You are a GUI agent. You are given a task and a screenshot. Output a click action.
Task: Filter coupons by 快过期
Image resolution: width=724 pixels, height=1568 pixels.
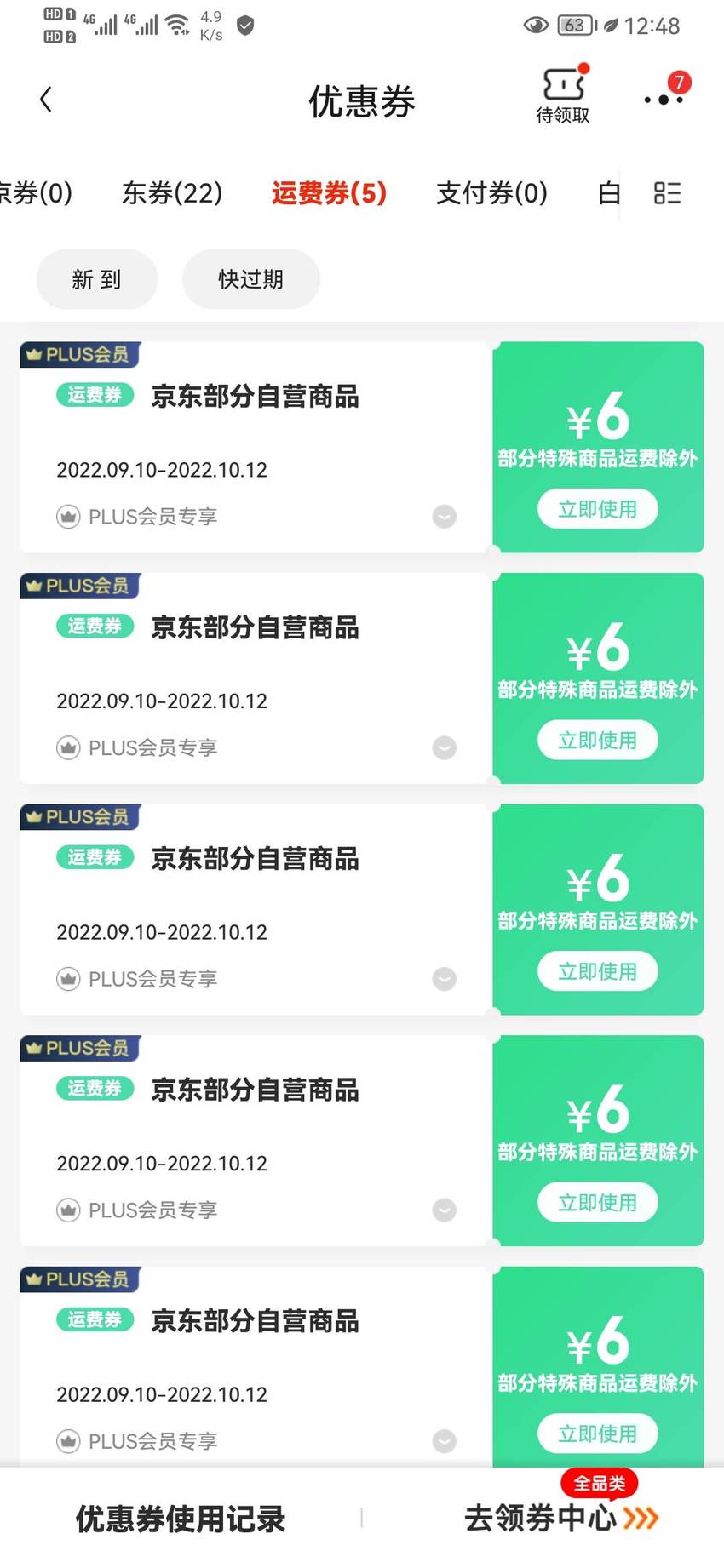(x=250, y=279)
